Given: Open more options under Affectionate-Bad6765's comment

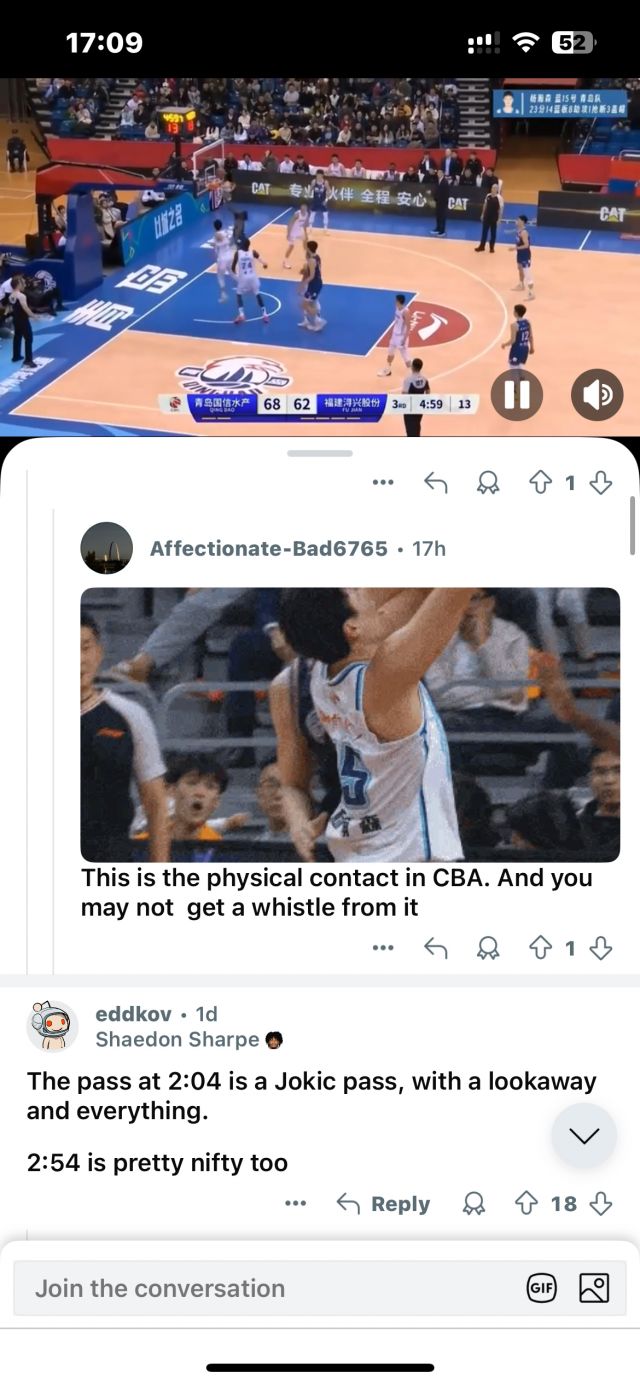Looking at the screenshot, I should click(x=383, y=947).
